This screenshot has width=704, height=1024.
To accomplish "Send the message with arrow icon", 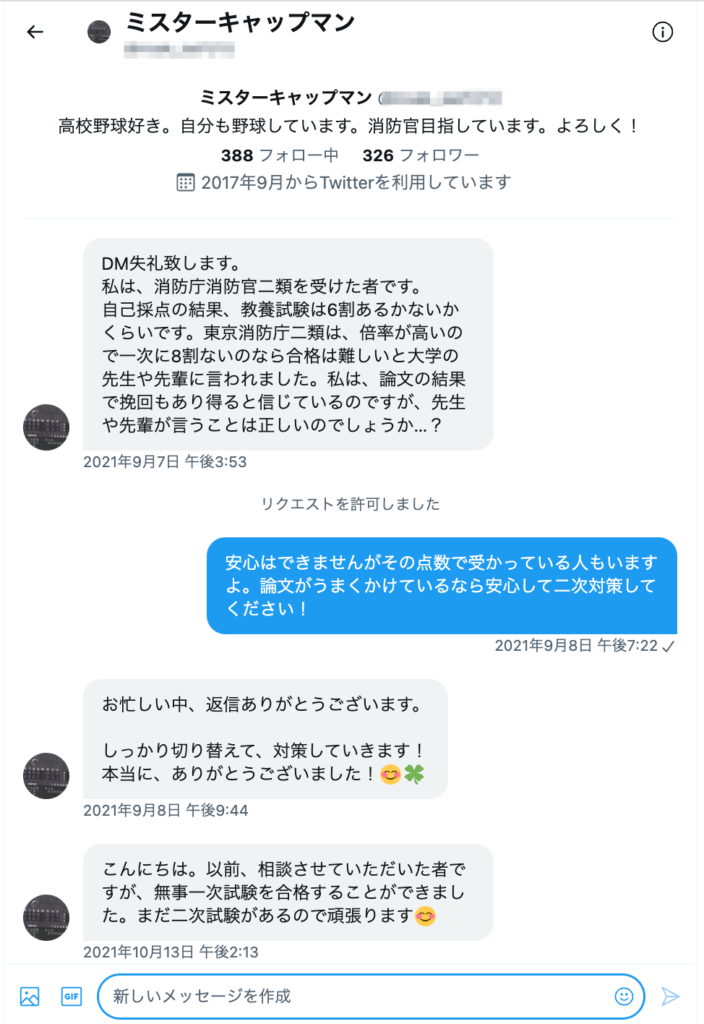I will pos(671,996).
